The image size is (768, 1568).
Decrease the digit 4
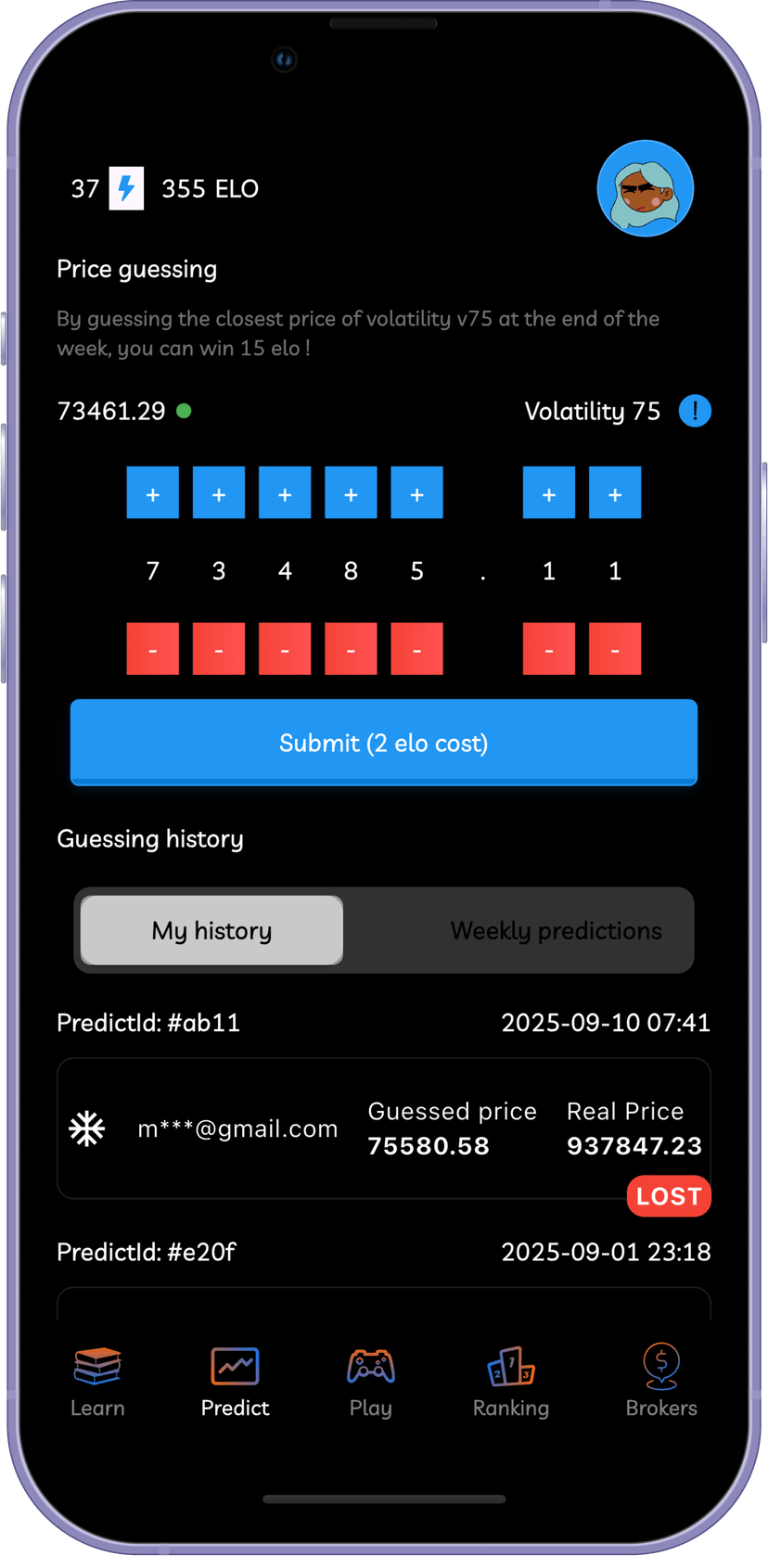point(285,648)
